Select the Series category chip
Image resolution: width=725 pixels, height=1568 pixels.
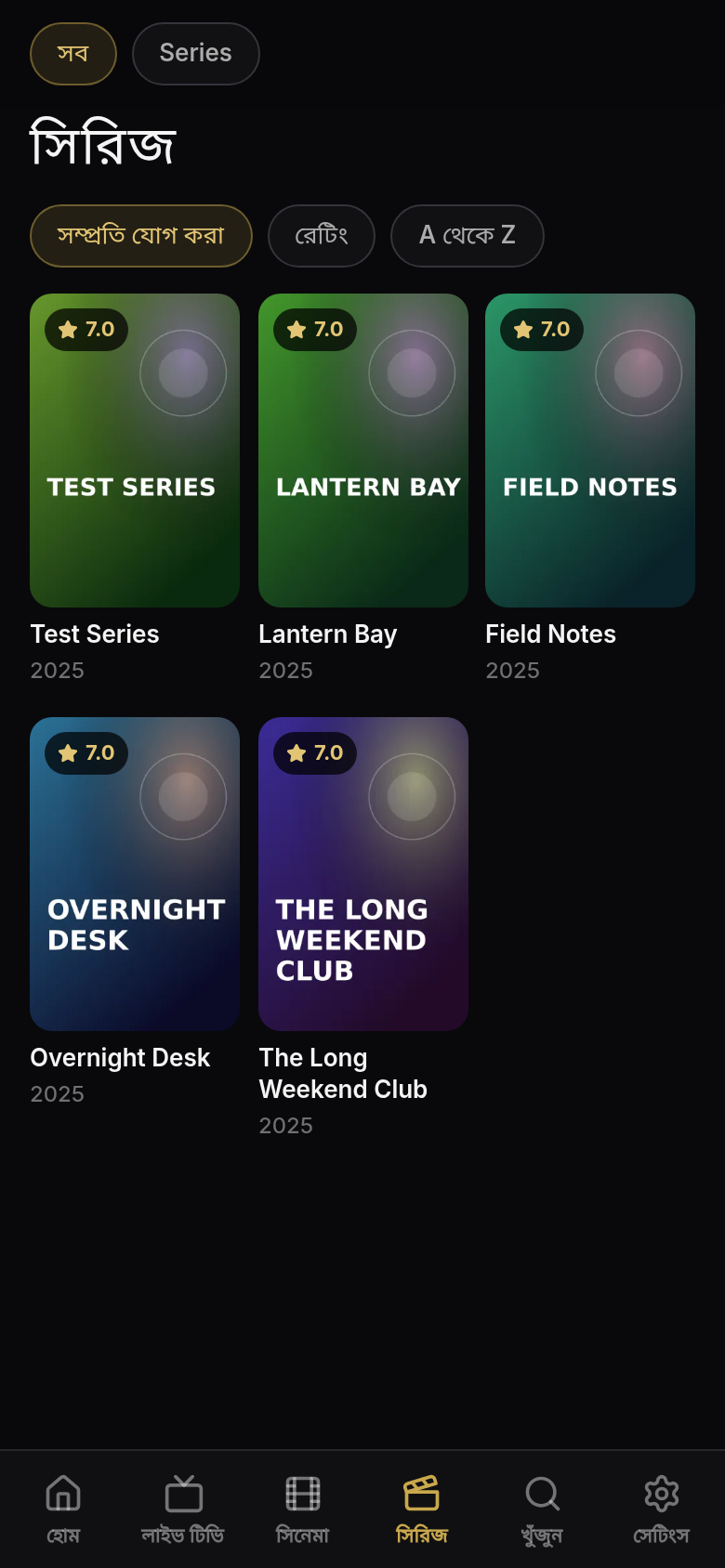click(196, 54)
